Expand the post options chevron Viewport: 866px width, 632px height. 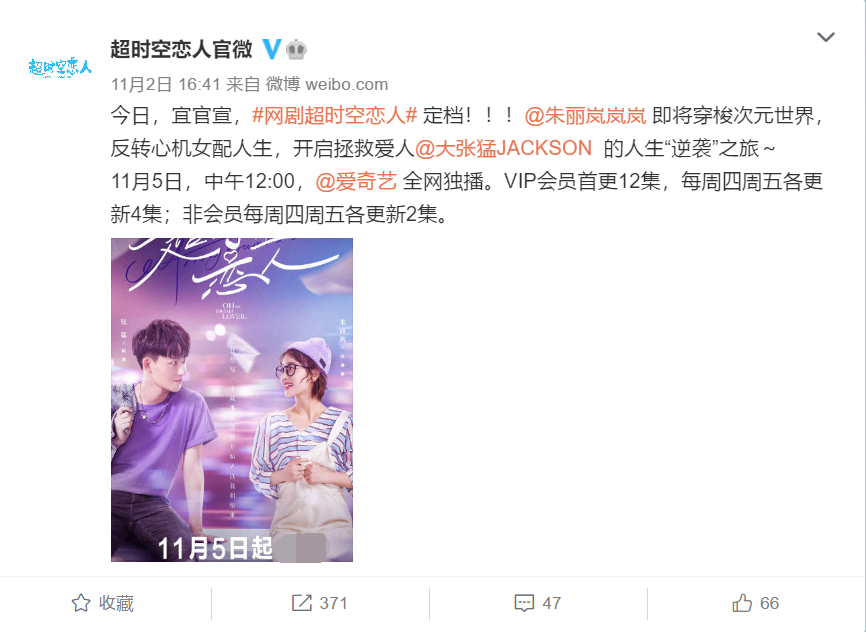point(825,38)
